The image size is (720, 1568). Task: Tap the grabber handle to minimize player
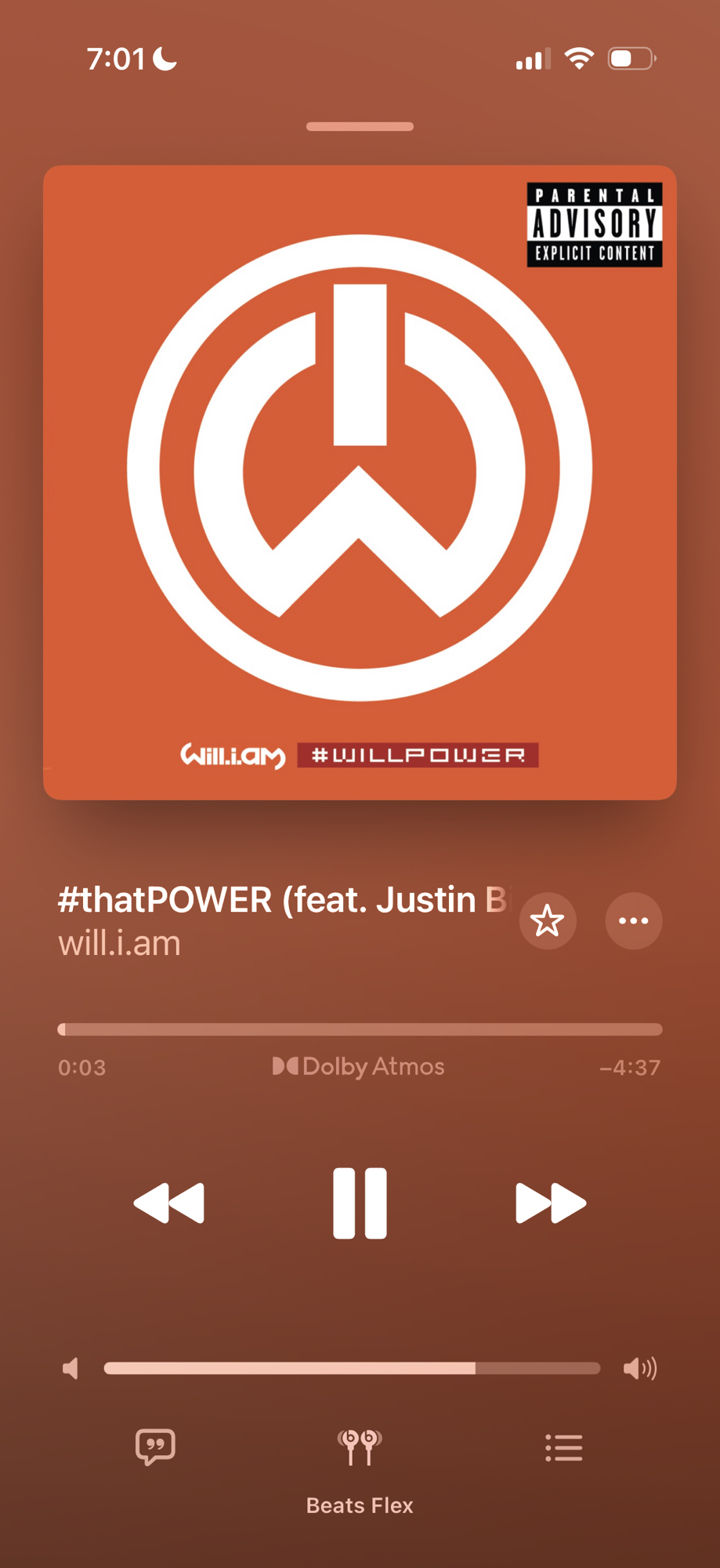pos(360,126)
